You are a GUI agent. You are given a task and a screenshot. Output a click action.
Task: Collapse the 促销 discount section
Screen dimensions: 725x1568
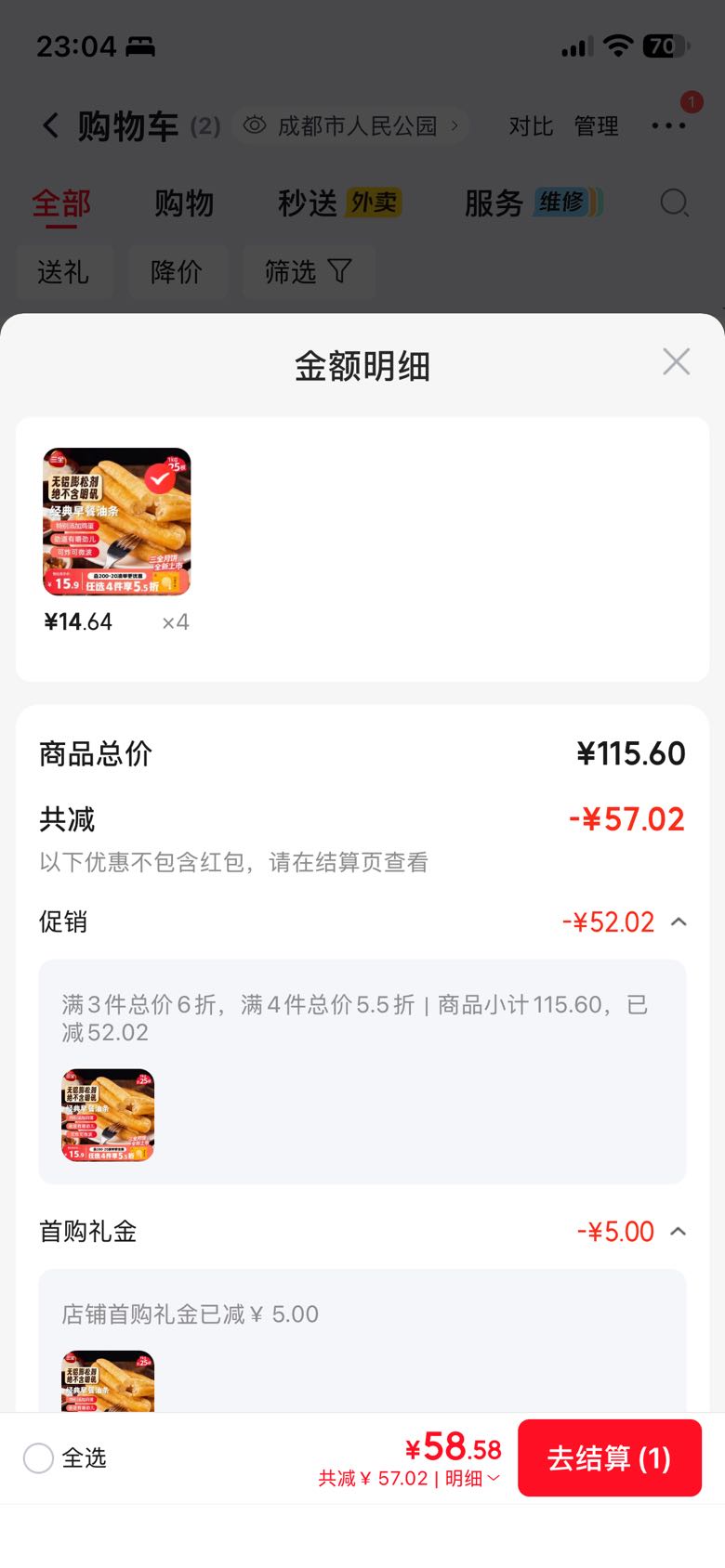pos(679,921)
